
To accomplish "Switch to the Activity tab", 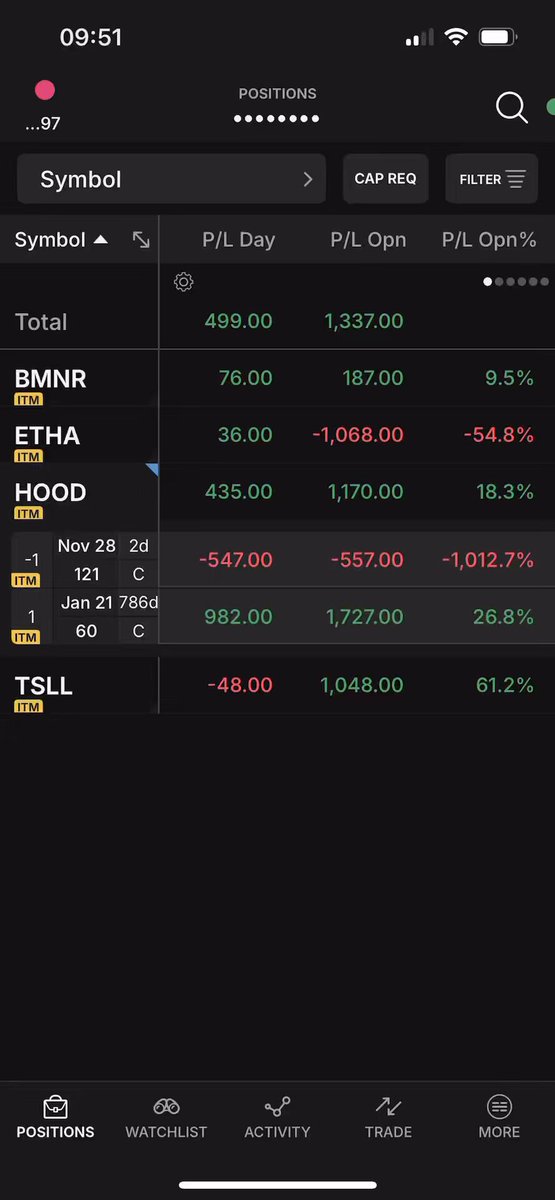I will pyautogui.click(x=277, y=1118).
